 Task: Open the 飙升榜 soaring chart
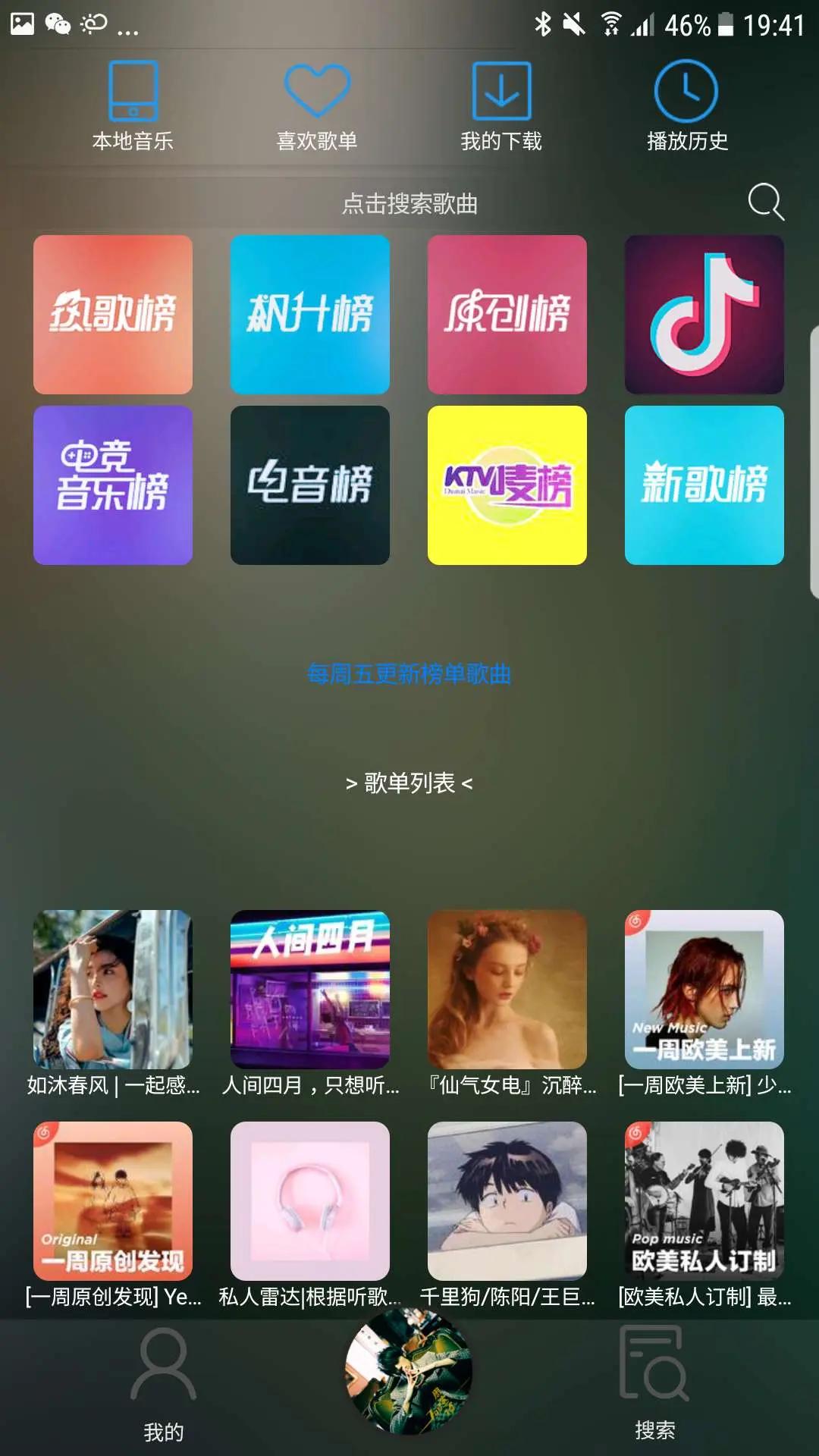click(x=309, y=315)
